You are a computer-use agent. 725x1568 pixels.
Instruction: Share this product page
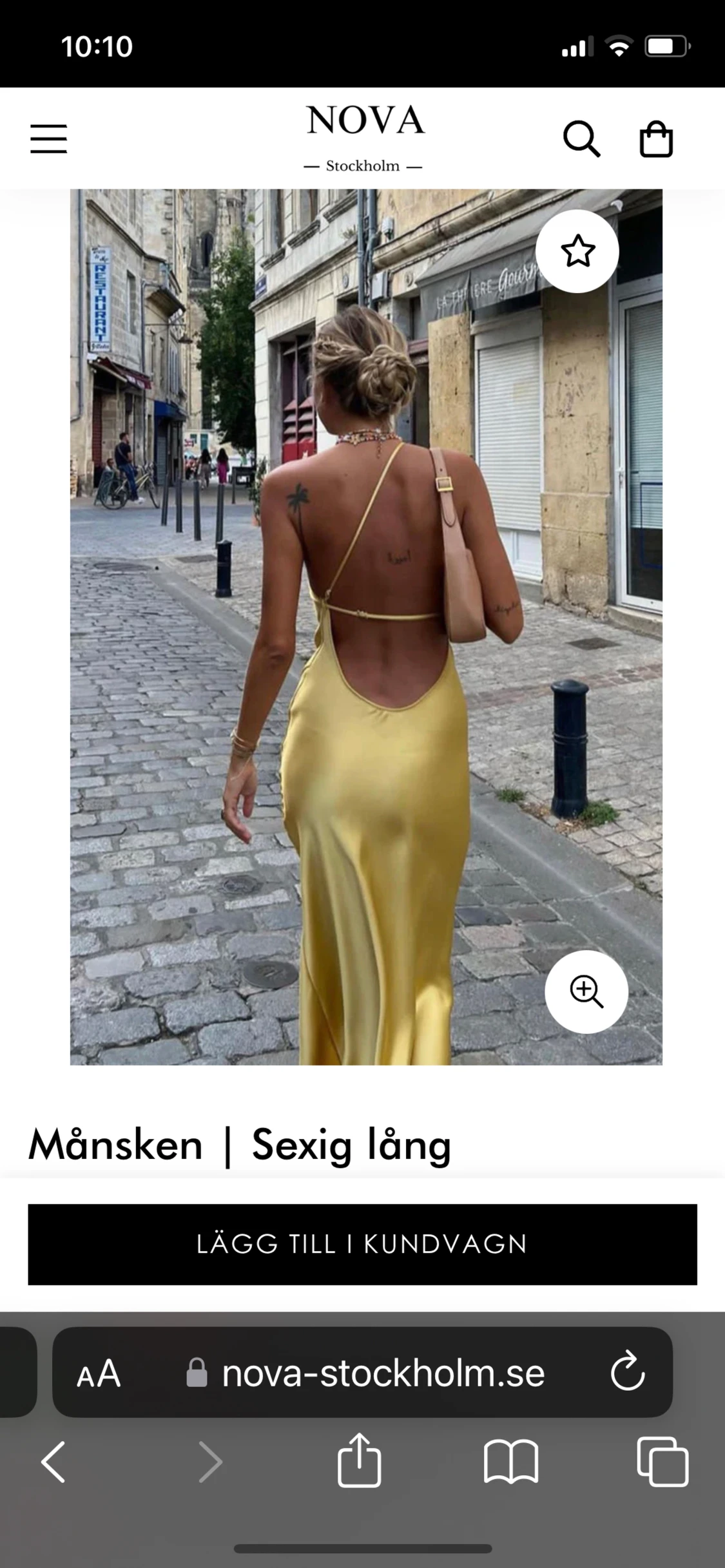coord(360,1460)
